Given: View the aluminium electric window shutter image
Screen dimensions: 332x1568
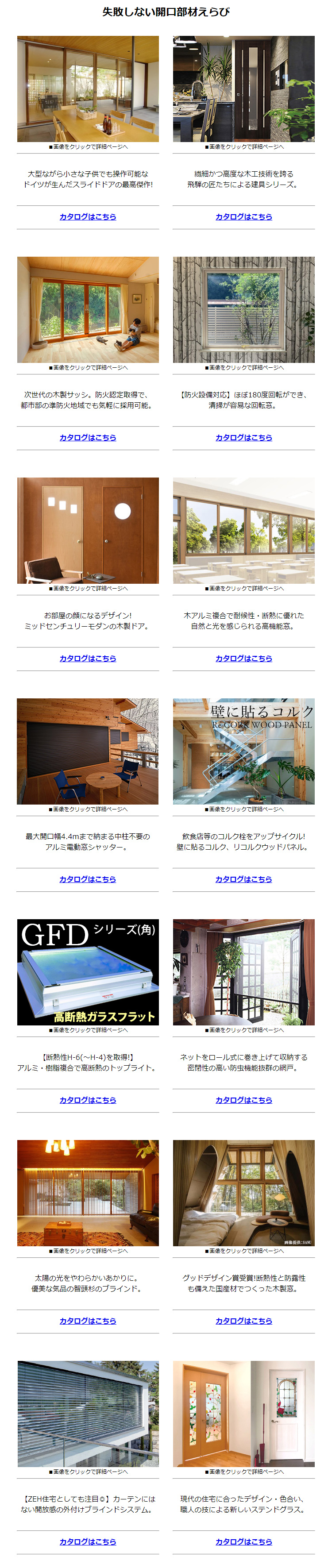Looking at the screenshot, I should [88, 751].
